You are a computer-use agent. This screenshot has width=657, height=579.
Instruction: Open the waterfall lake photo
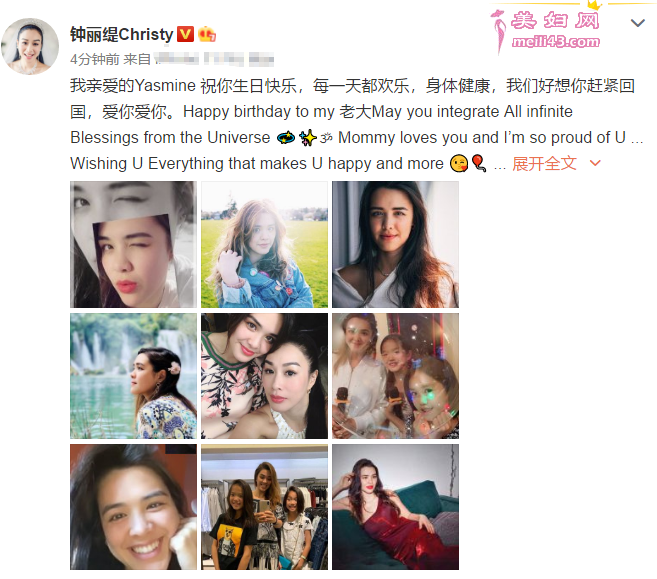tap(133, 375)
